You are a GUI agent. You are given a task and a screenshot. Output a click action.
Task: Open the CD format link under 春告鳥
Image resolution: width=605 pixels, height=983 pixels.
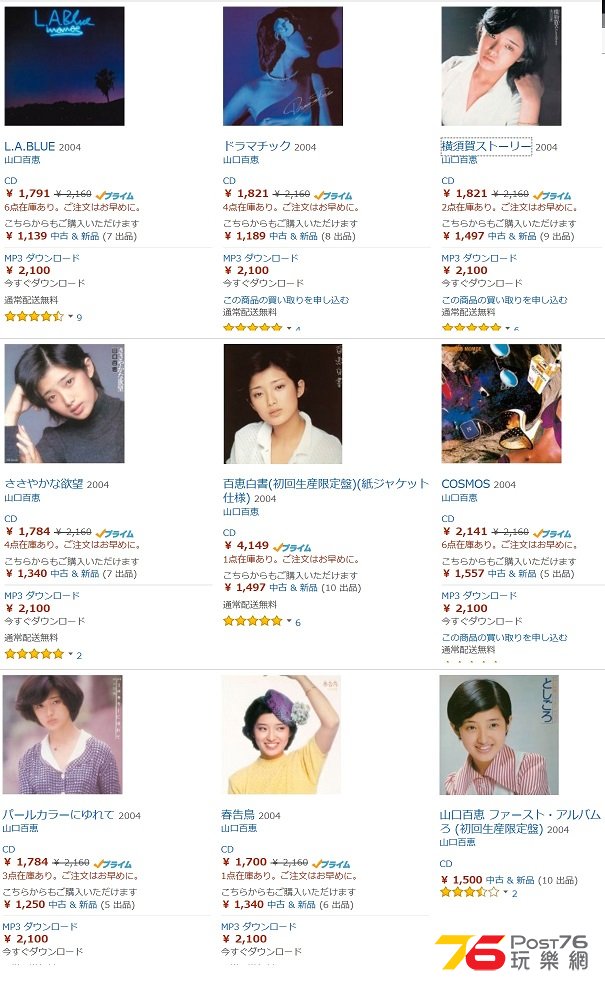pyautogui.click(x=227, y=849)
